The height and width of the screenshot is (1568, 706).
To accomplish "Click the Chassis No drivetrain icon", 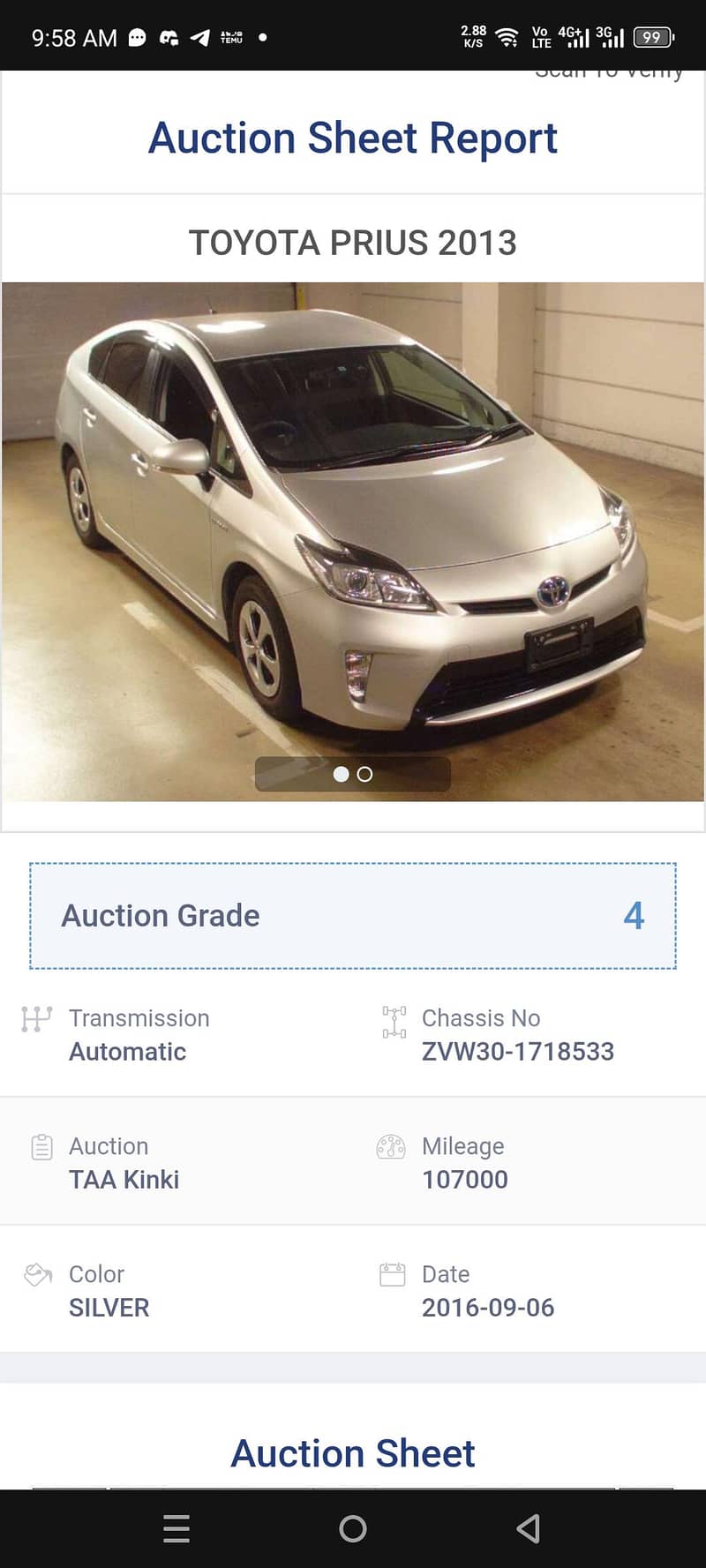I will click(394, 1019).
